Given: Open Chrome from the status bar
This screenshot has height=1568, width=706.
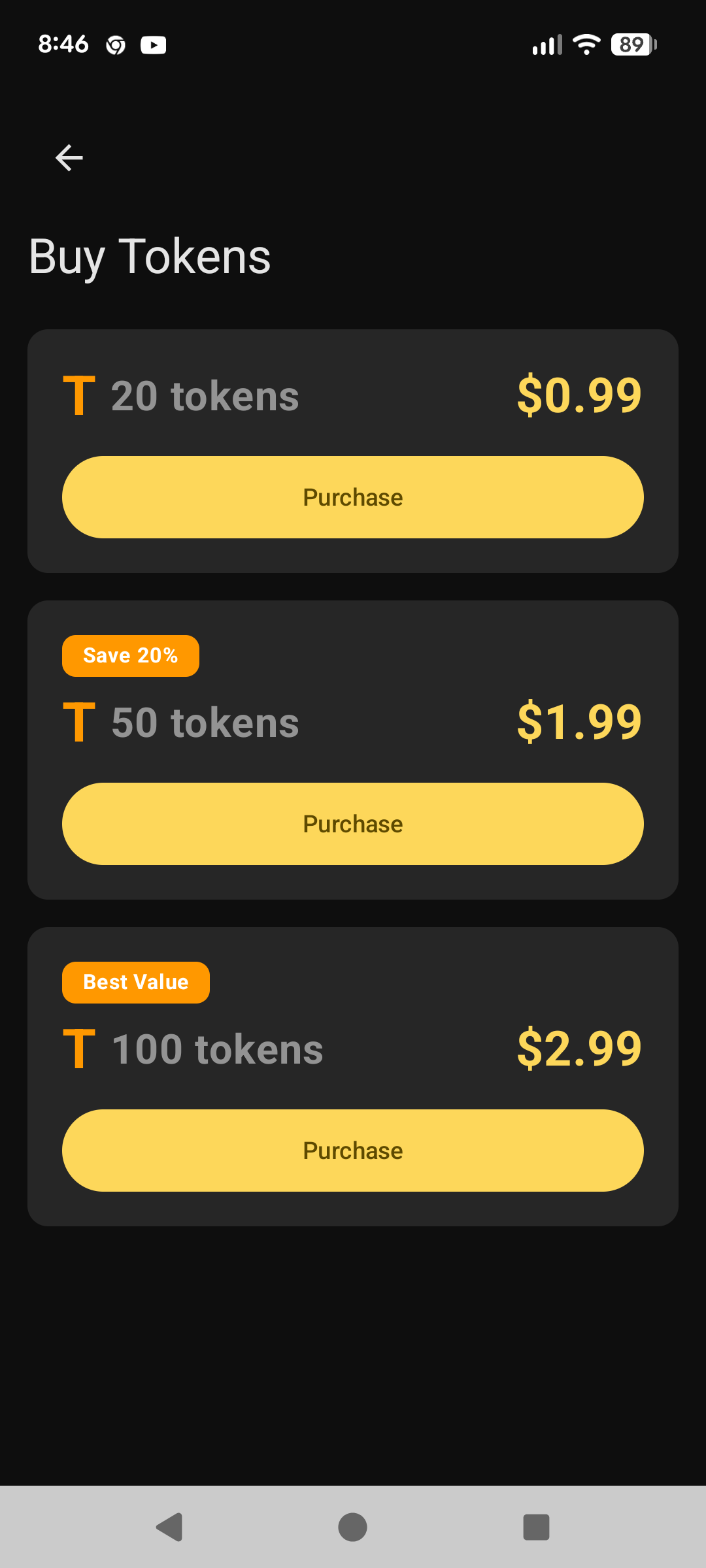Looking at the screenshot, I should click(x=114, y=44).
